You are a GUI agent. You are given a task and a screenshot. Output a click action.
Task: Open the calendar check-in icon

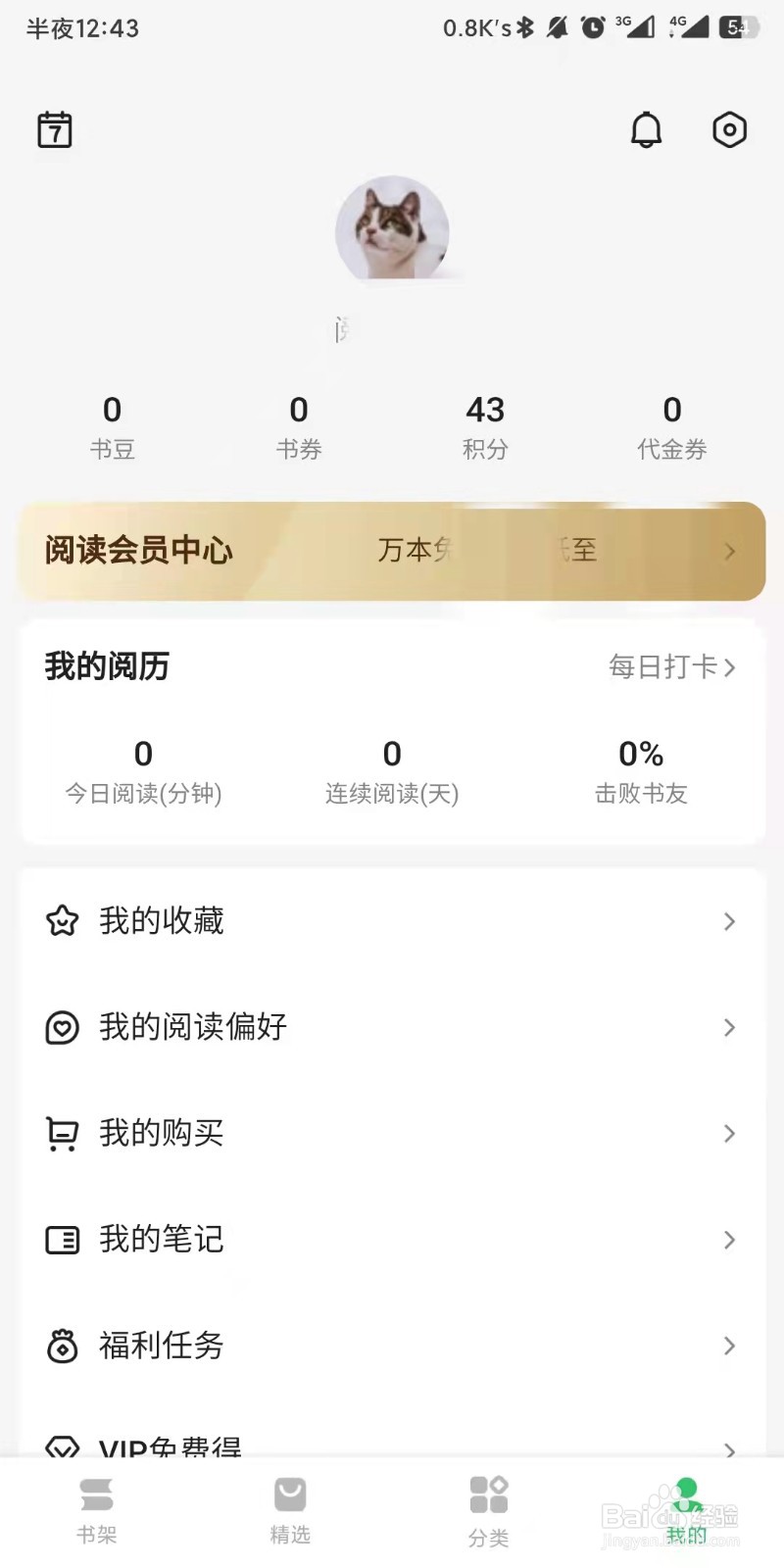(x=54, y=129)
